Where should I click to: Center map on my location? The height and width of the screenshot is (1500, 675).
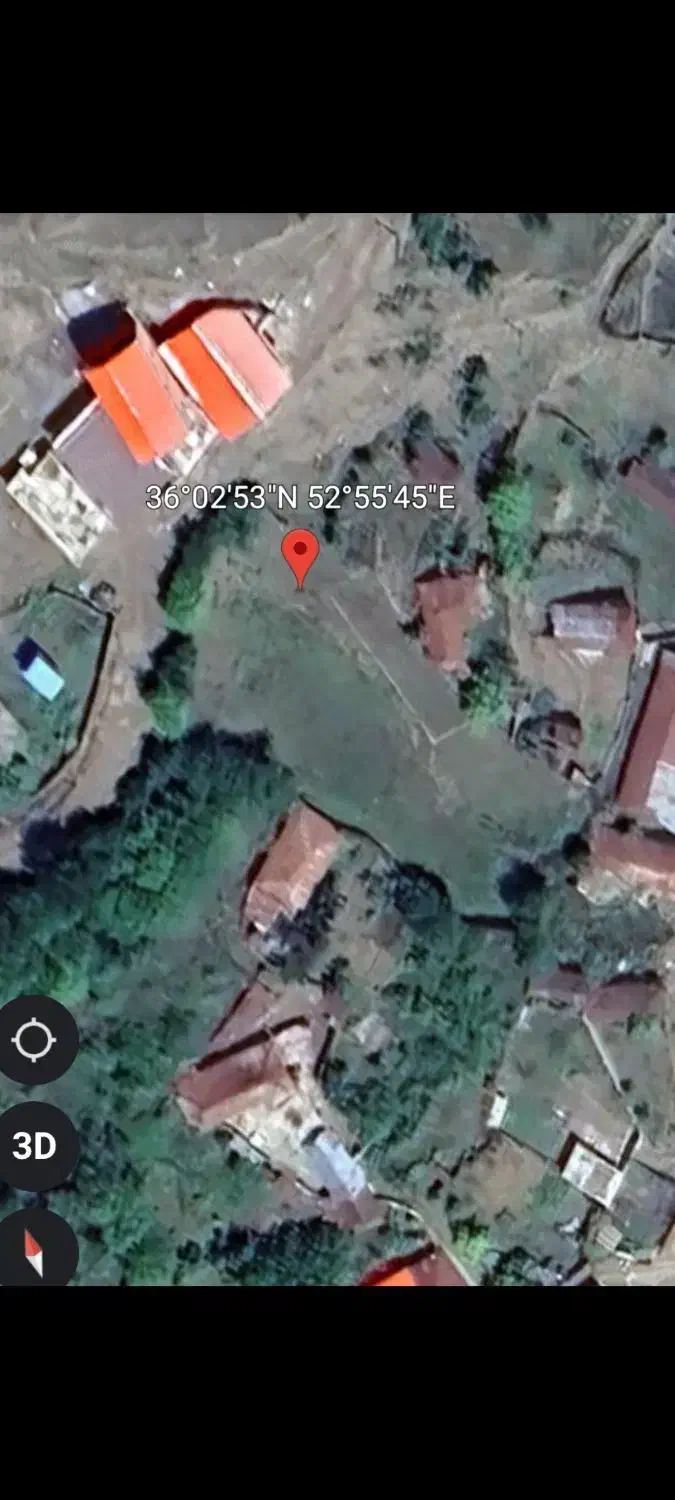click(35, 1040)
